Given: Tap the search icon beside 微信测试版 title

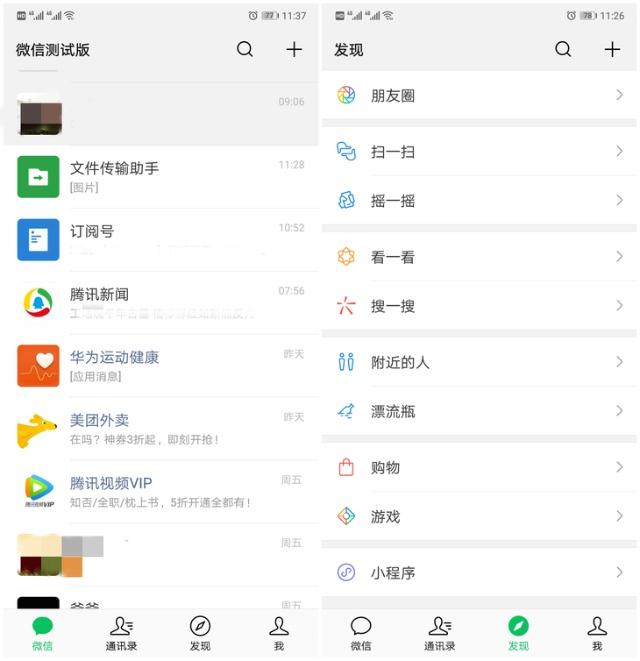Looking at the screenshot, I should (x=245, y=49).
